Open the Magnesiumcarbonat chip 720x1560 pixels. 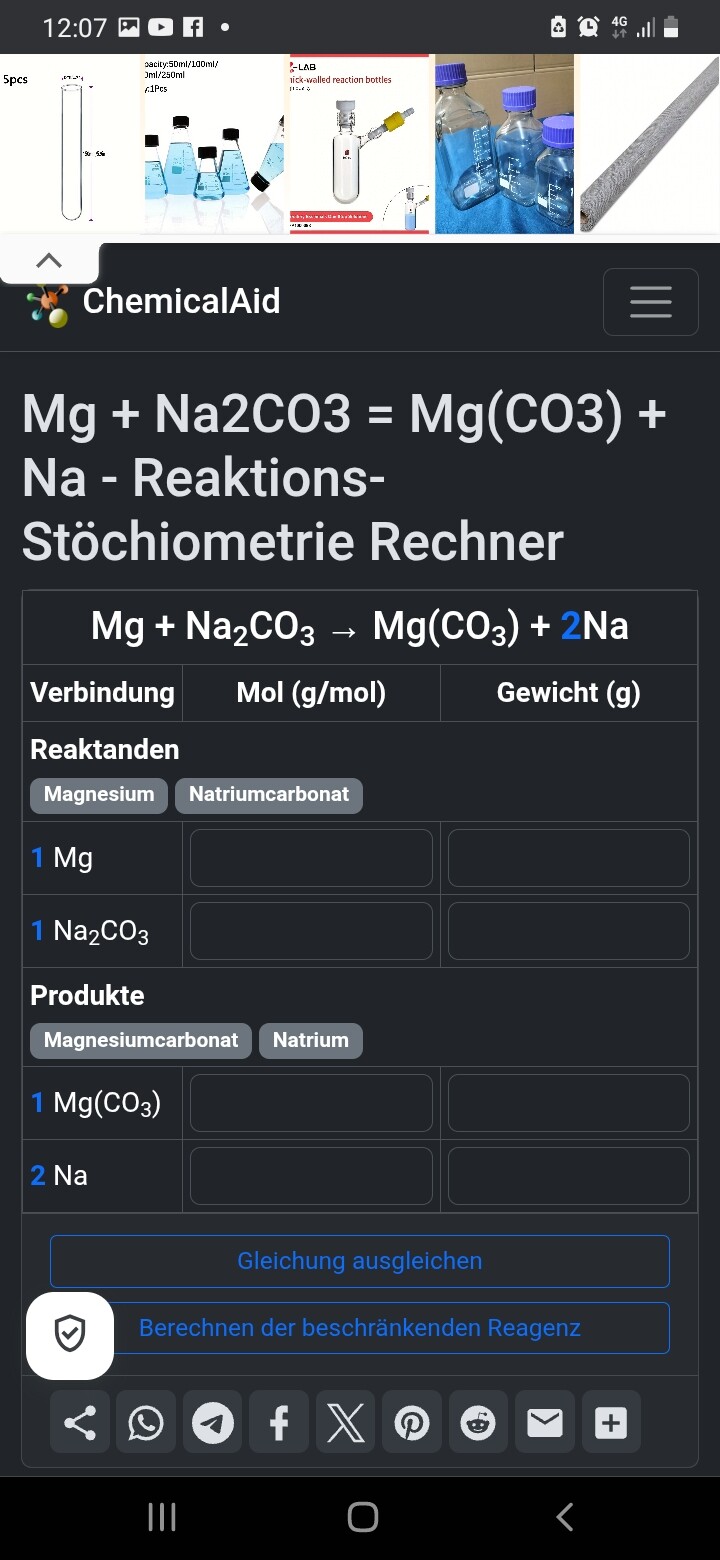coord(141,1041)
